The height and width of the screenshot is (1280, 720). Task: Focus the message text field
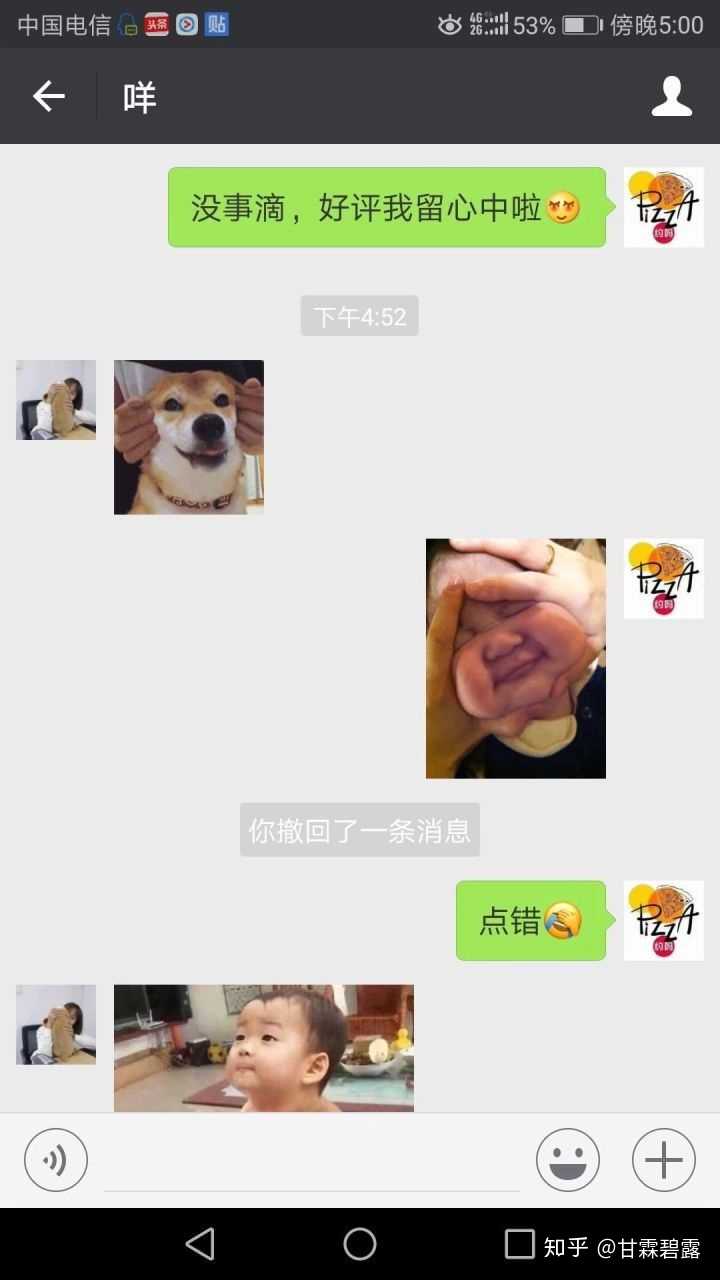click(310, 1162)
